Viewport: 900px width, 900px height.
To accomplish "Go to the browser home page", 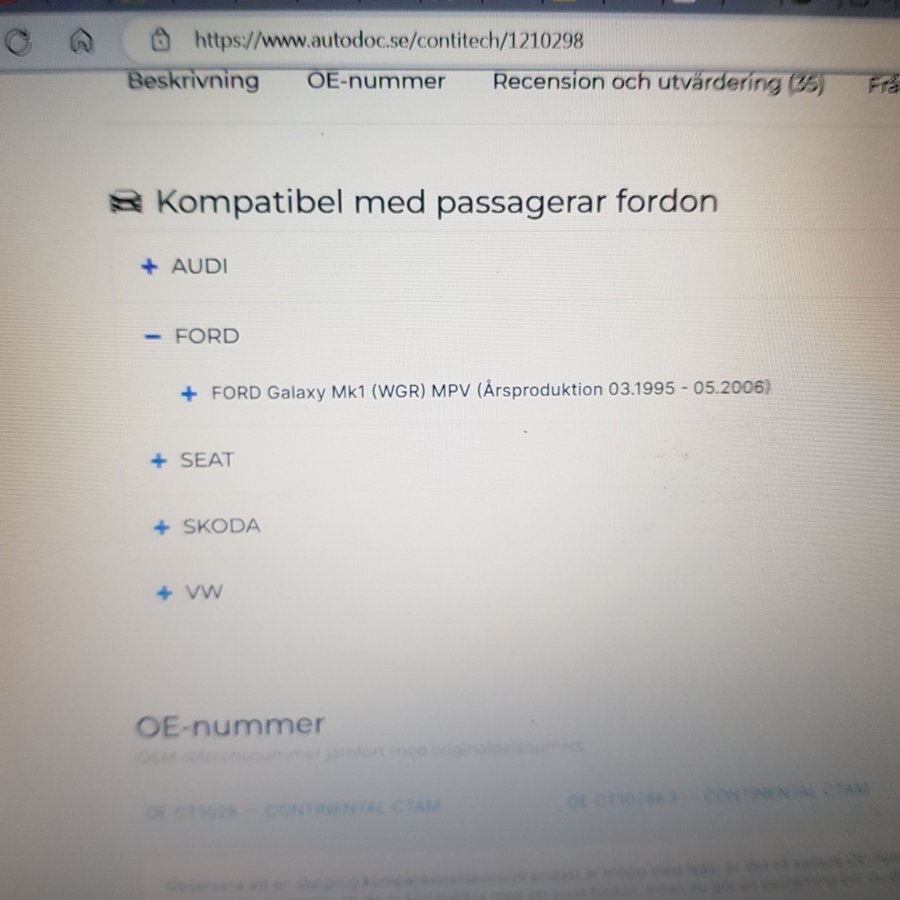I will (x=82, y=41).
